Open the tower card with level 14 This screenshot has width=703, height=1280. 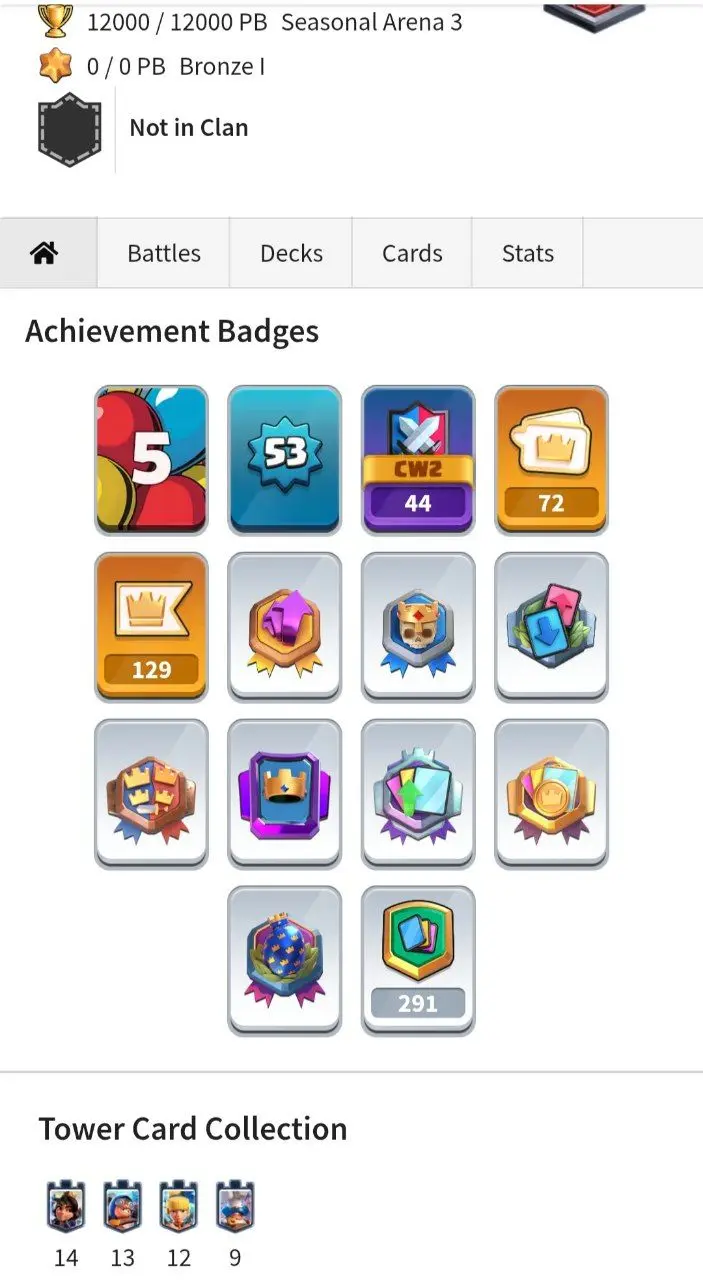click(66, 1207)
